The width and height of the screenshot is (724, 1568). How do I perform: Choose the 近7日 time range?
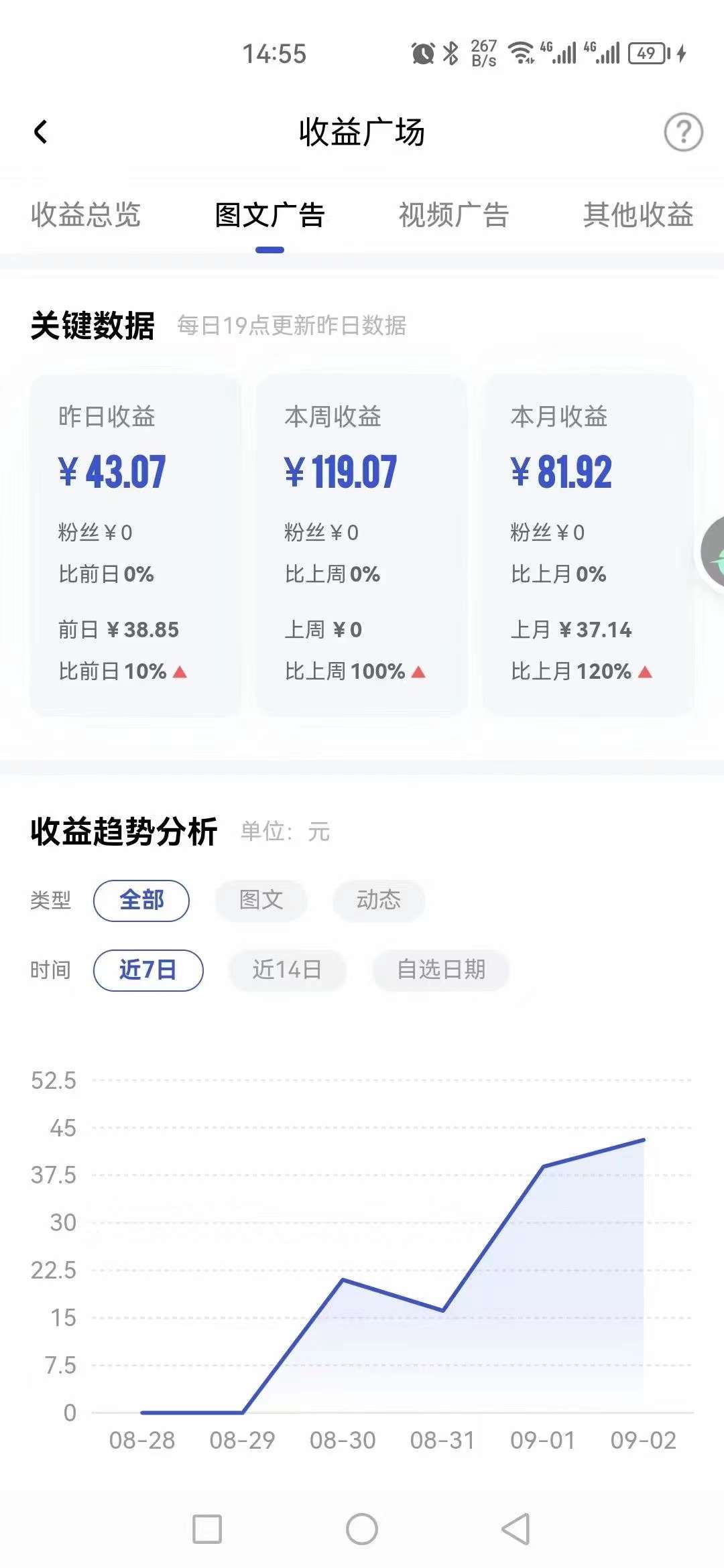(148, 970)
